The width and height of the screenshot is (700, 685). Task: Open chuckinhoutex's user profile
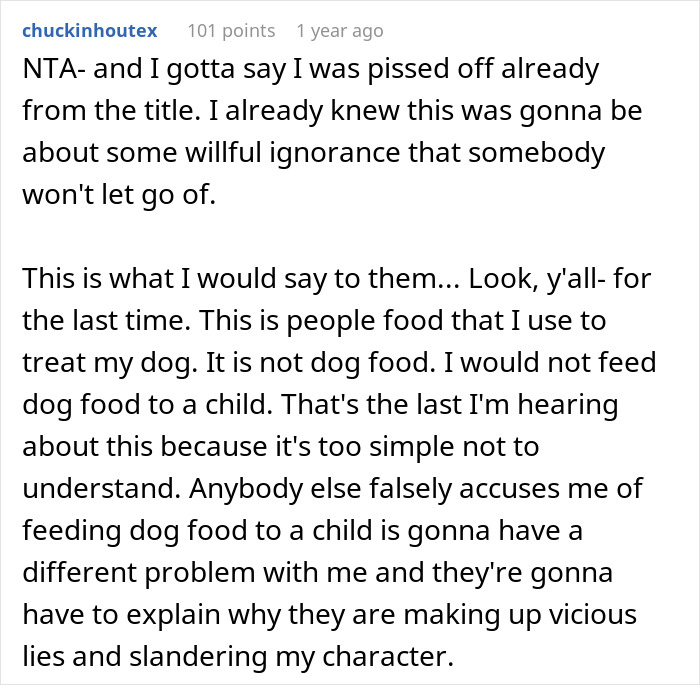point(90,31)
